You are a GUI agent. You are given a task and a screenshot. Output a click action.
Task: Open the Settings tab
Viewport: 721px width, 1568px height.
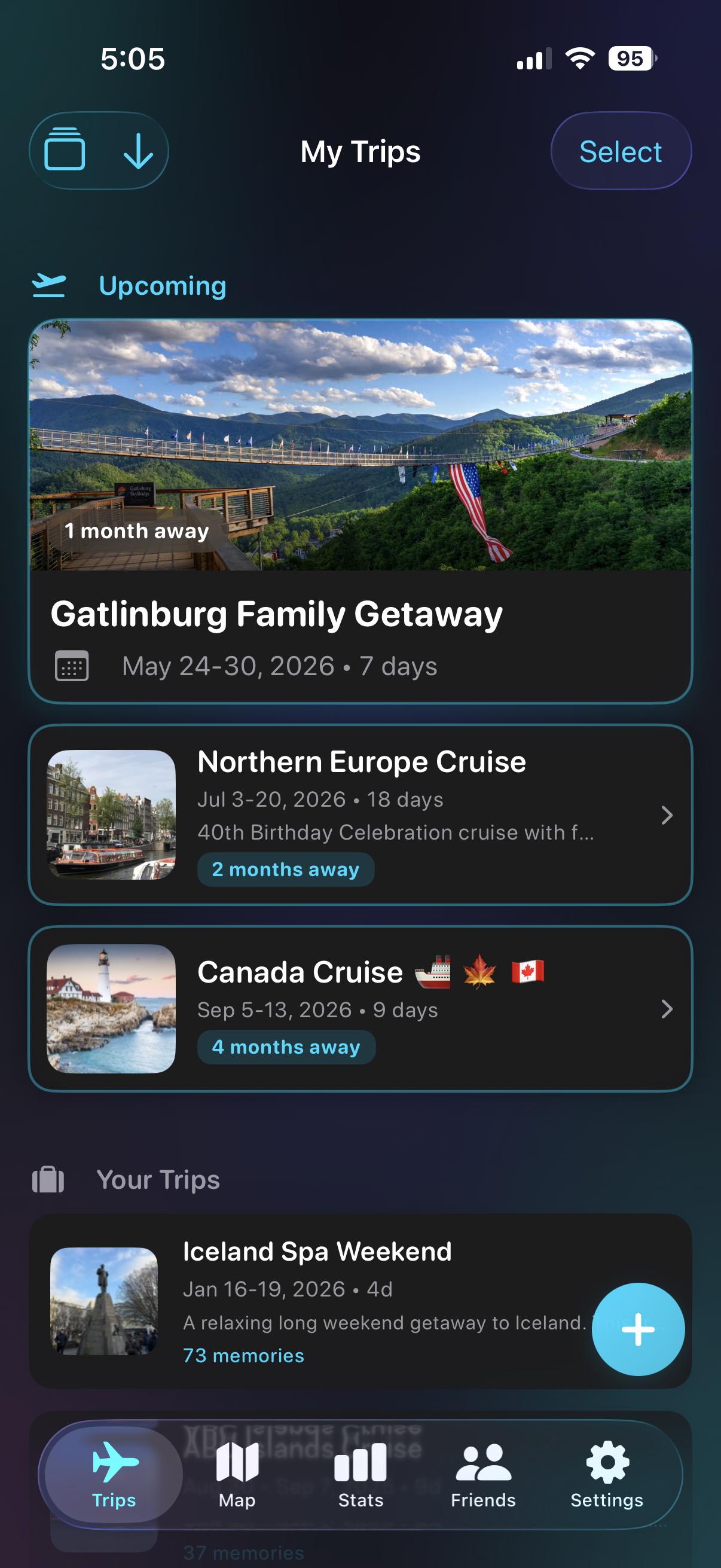click(607, 1474)
